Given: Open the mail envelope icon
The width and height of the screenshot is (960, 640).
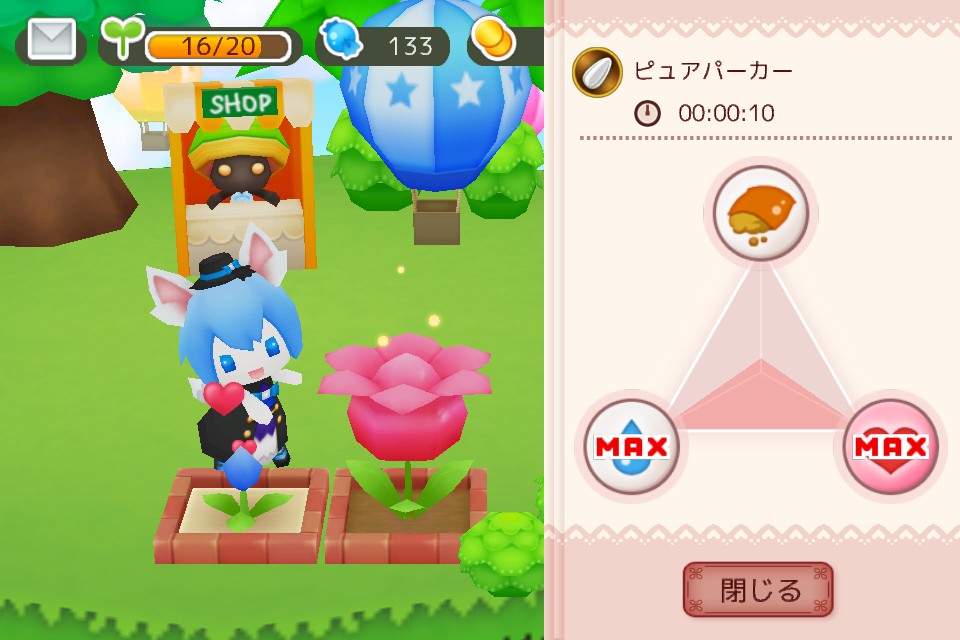Looking at the screenshot, I should 51,40.
